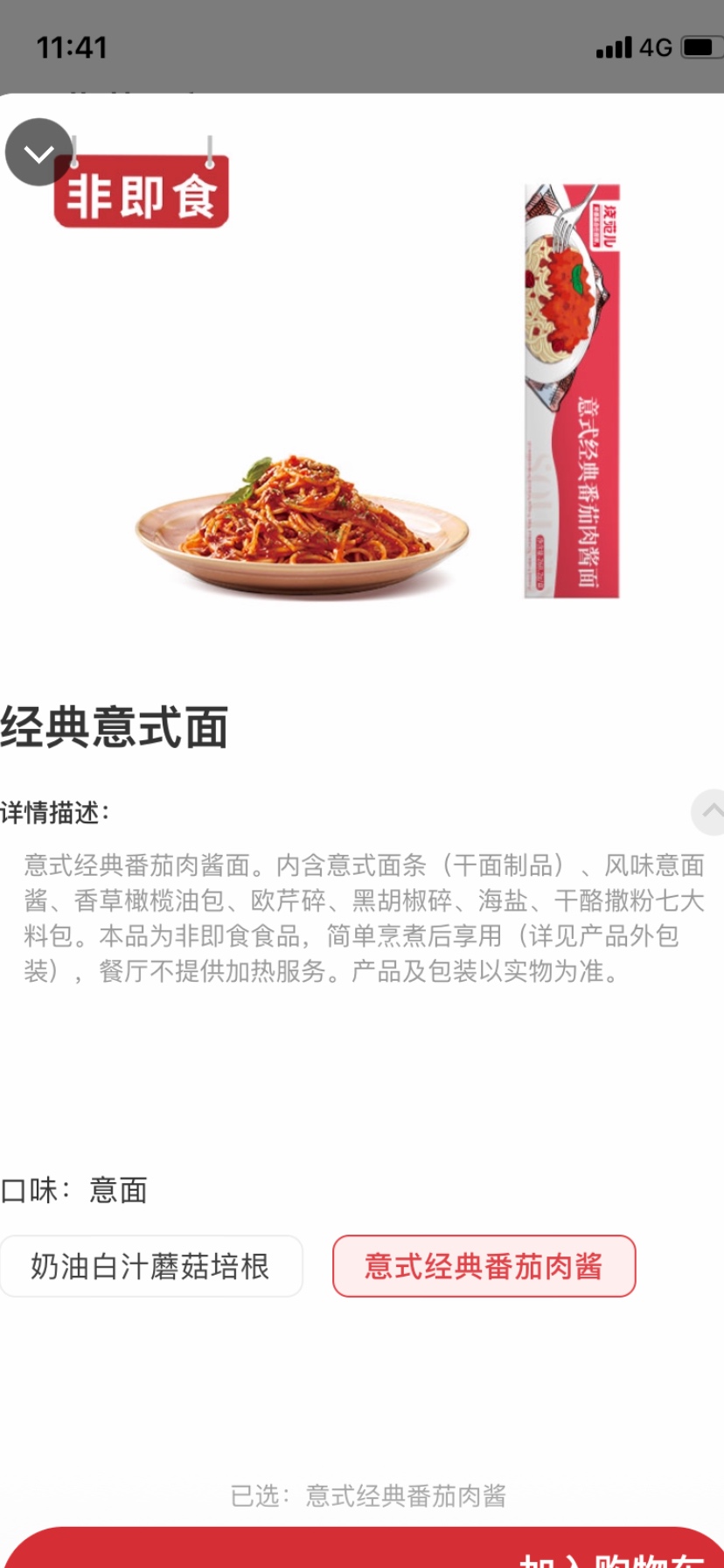Select 奶油白汁蘑菇培根 flavor
Screen dimensions: 724x1568
151,1266
